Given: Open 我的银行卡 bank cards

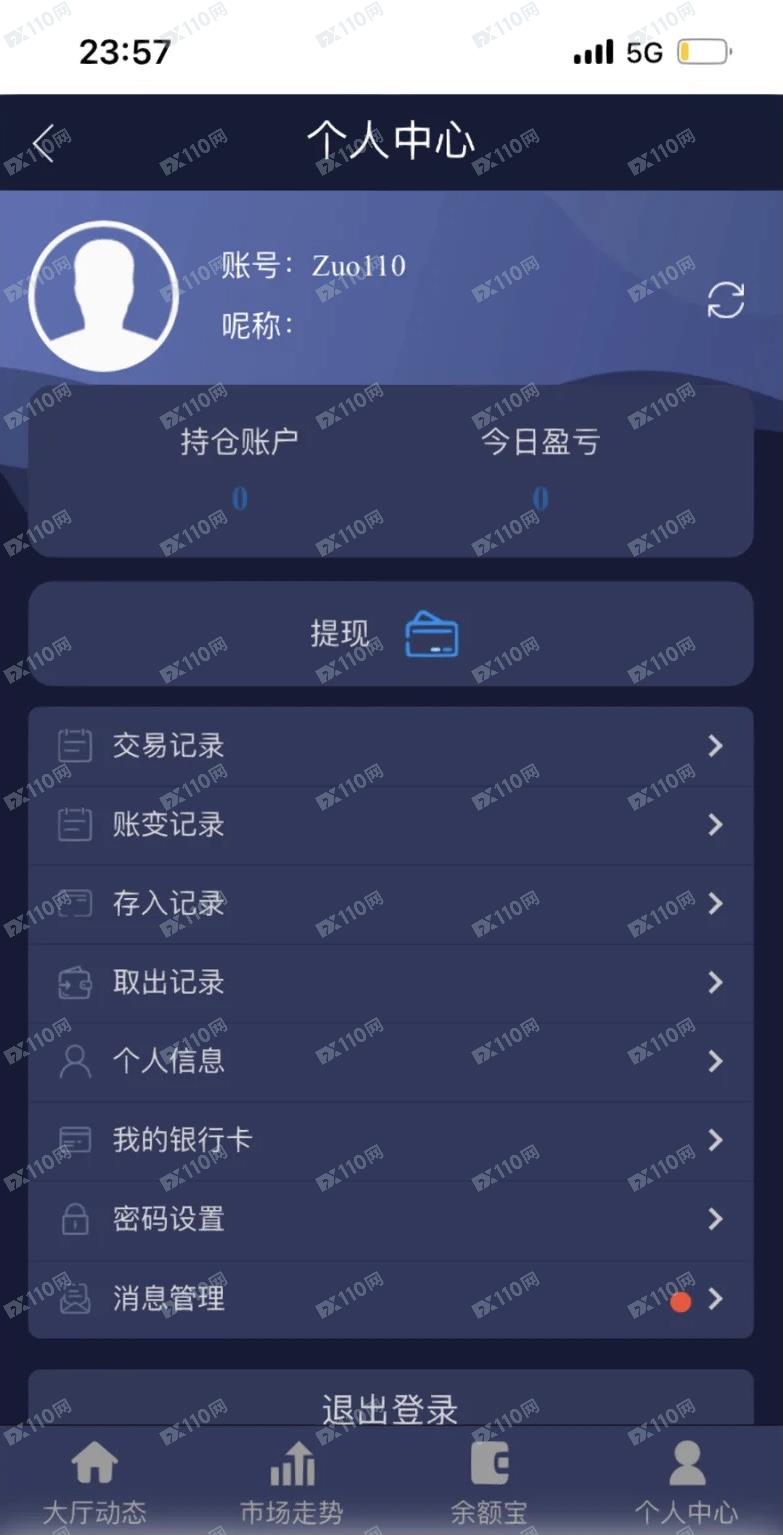Looking at the screenshot, I should (390, 1140).
